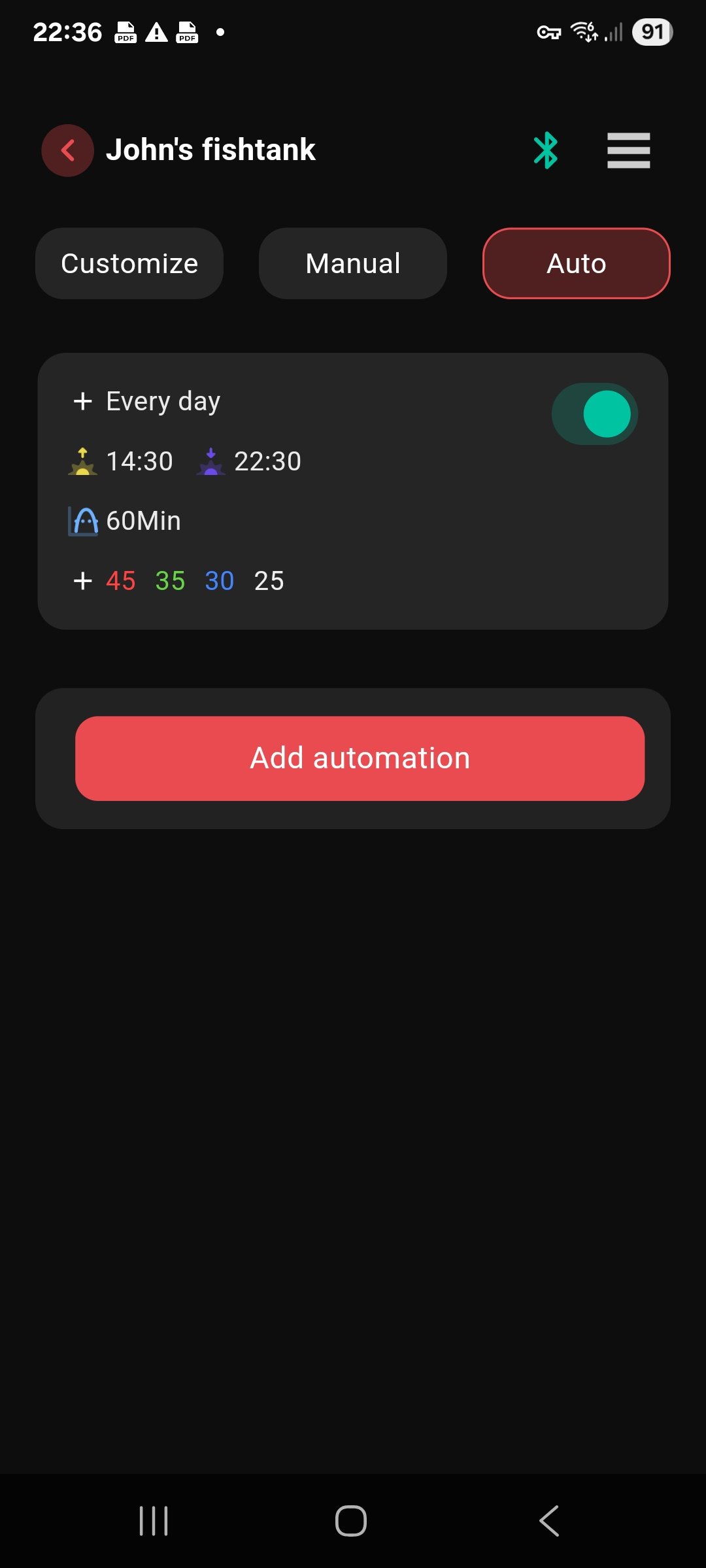Switch to the Customize tab
This screenshot has width=706, height=1568.
pyautogui.click(x=129, y=263)
